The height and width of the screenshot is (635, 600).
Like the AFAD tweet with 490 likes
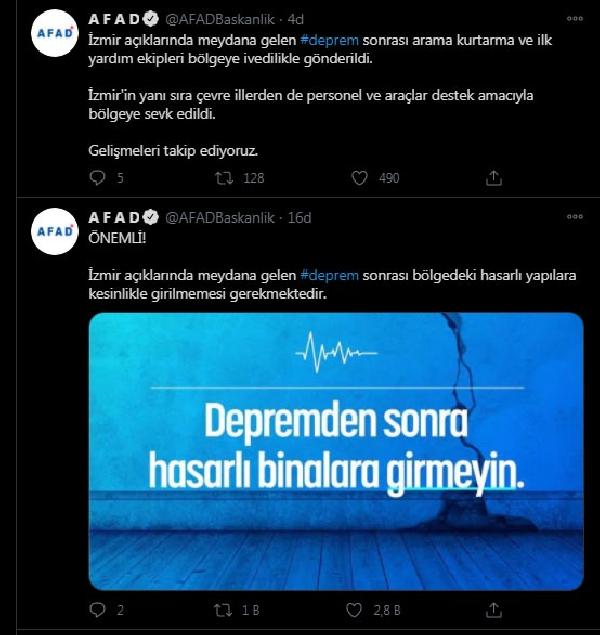click(360, 178)
